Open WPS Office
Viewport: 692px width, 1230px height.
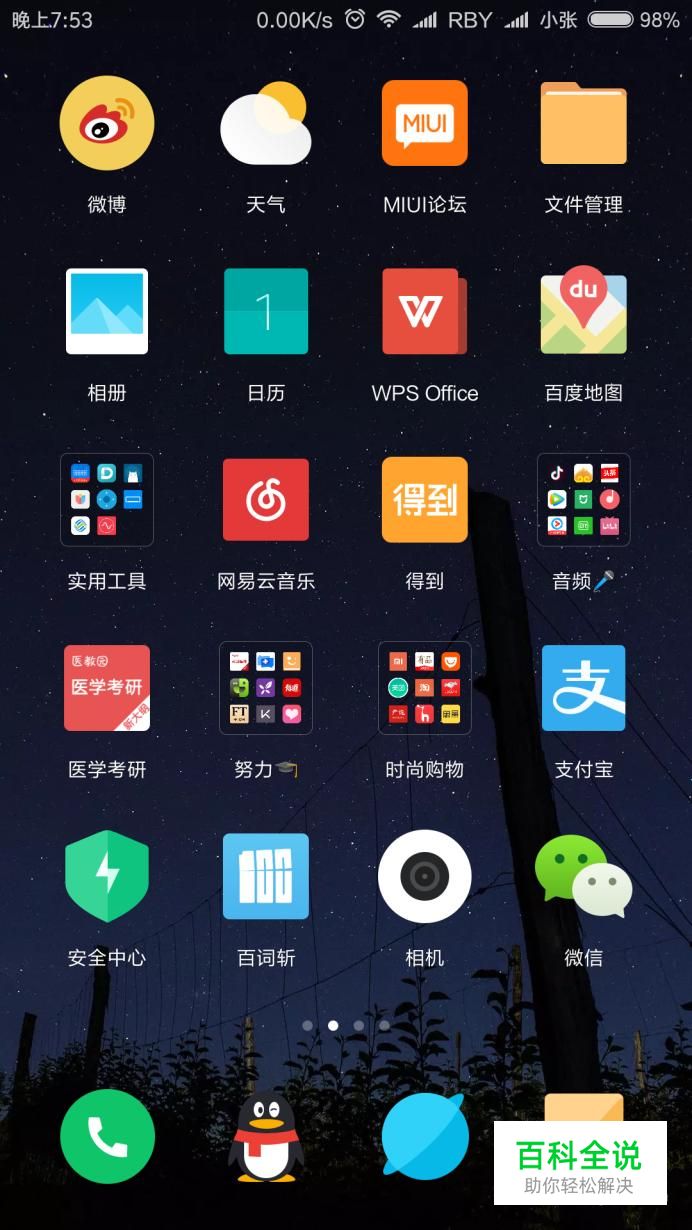[x=424, y=311]
